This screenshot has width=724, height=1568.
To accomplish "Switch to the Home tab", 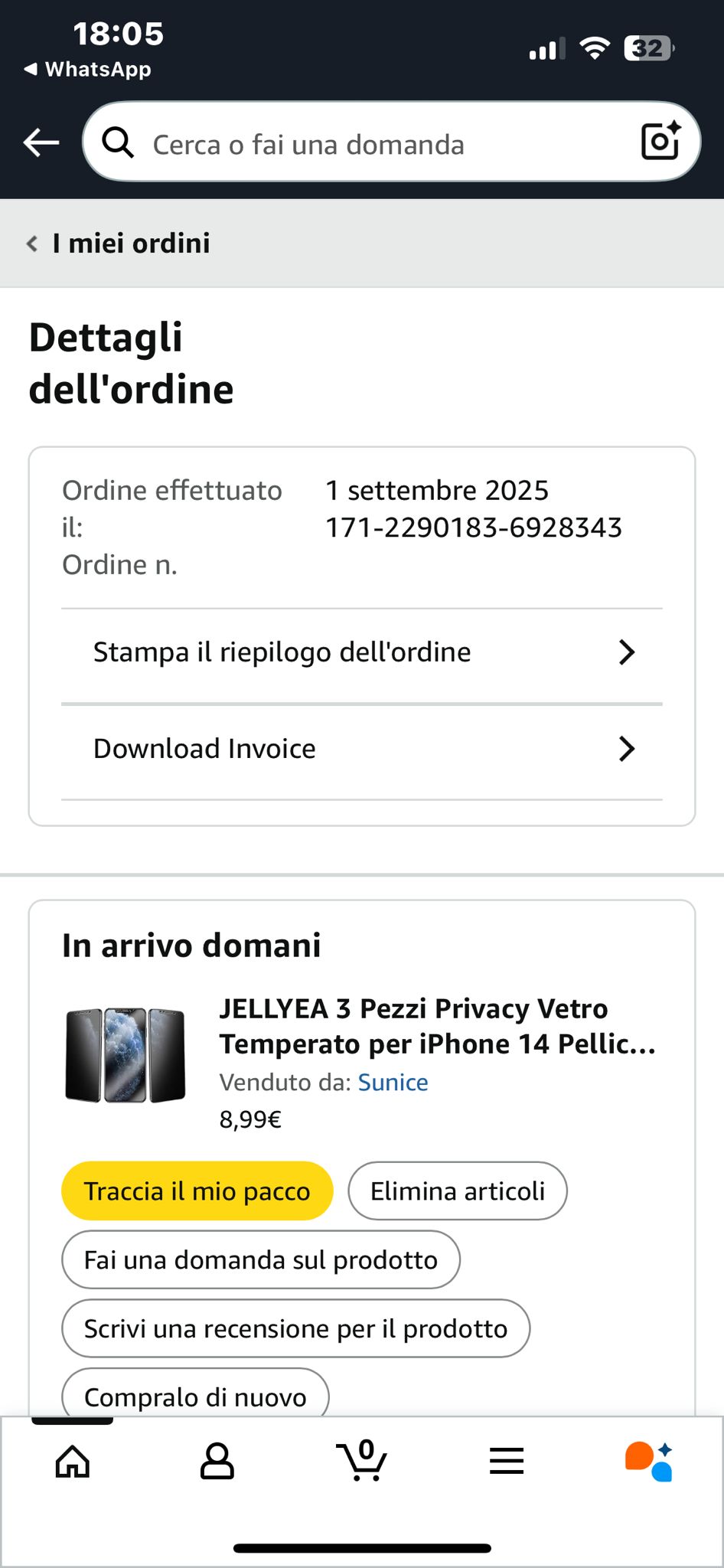I will coord(73,1461).
